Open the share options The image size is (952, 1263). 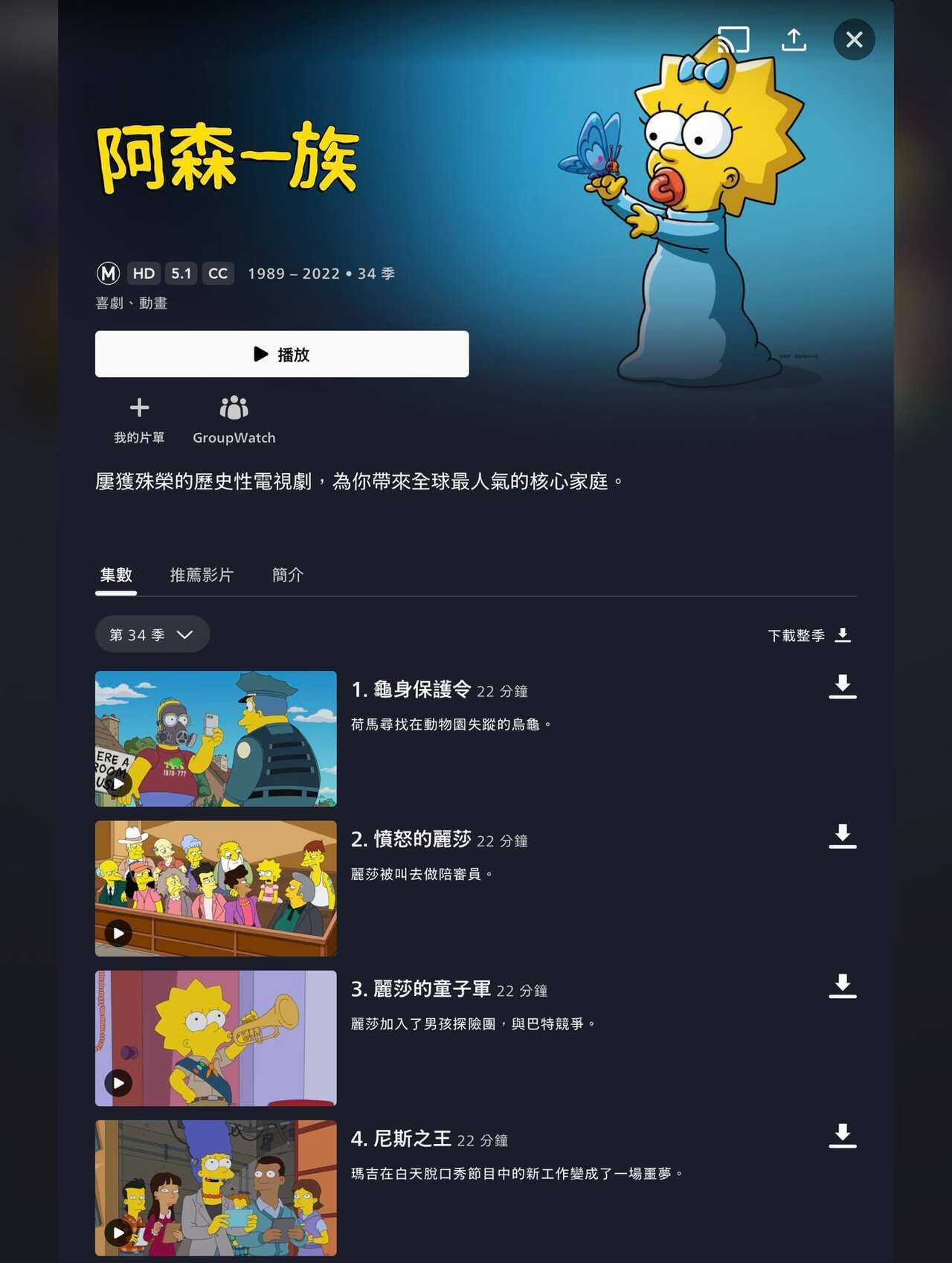(793, 39)
